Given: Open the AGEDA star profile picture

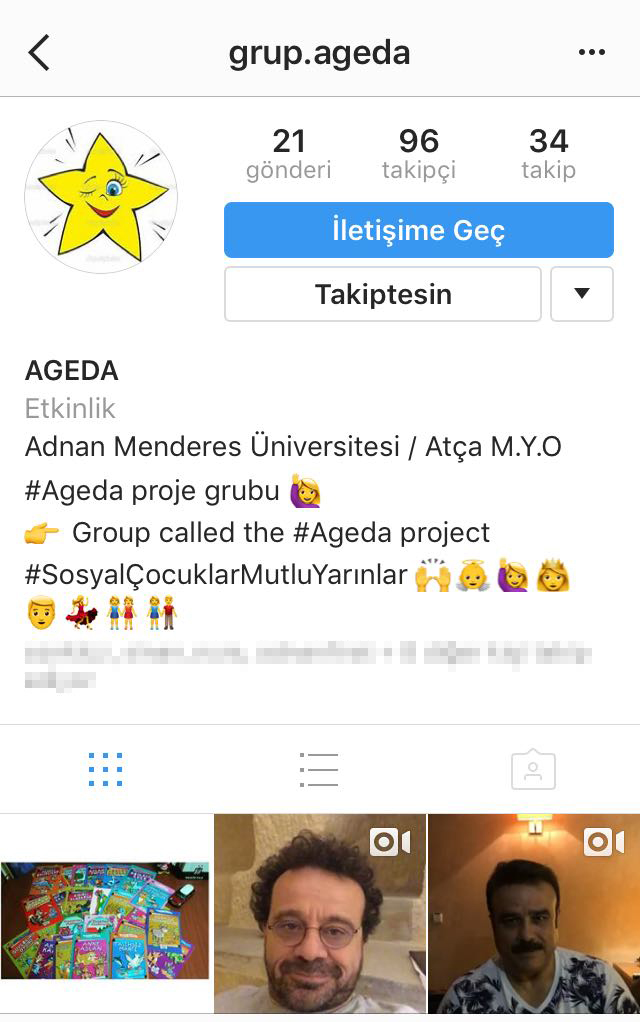Looking at the screenshot, I should (x=101, y=197).
